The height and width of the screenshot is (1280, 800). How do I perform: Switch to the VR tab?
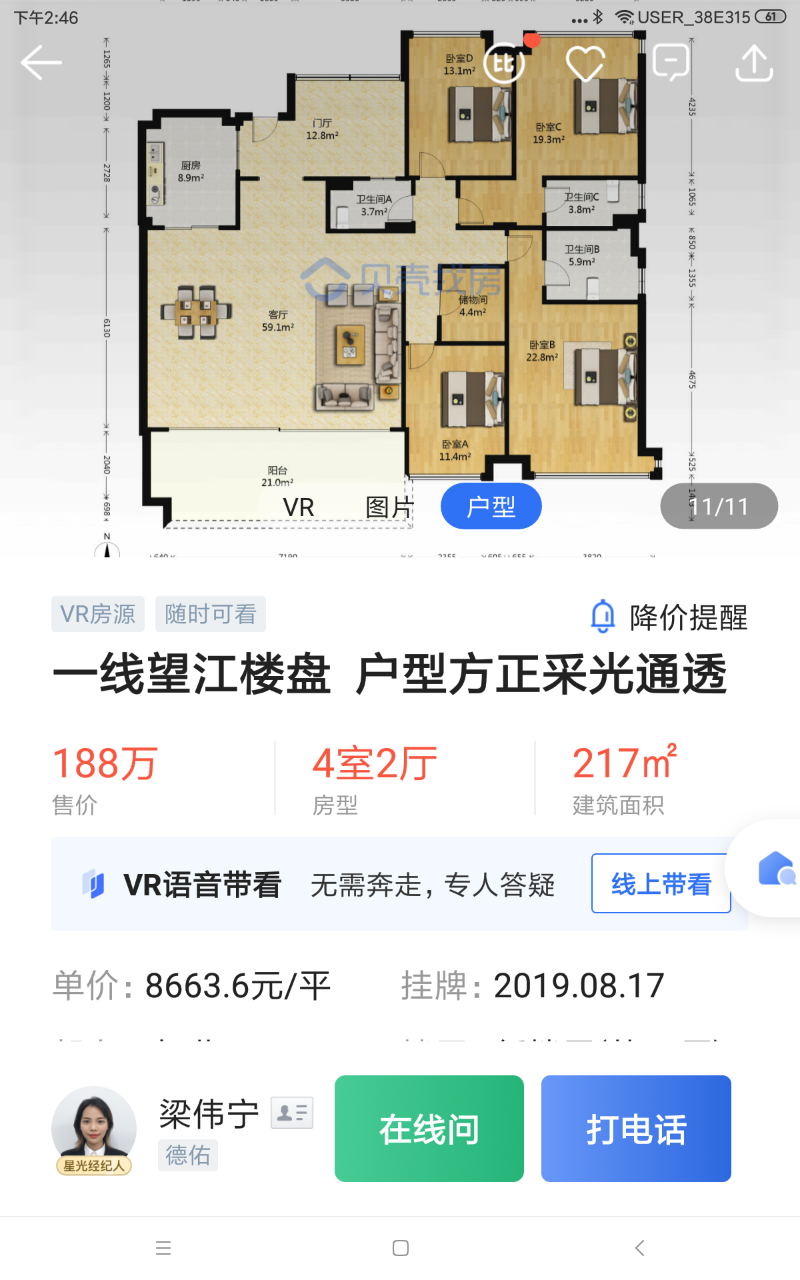tap(299, 507)
